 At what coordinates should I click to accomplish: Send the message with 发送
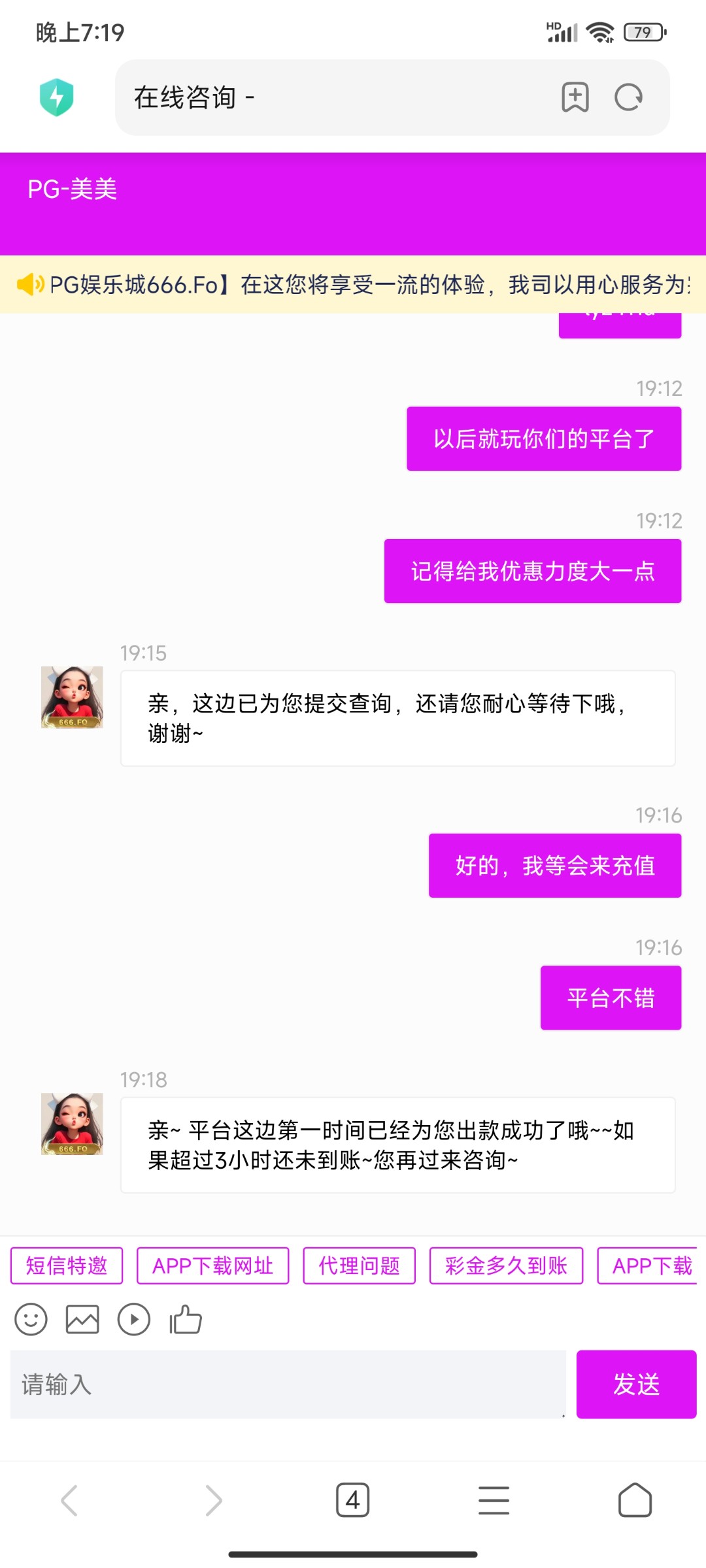click(x=636, y=1384)
